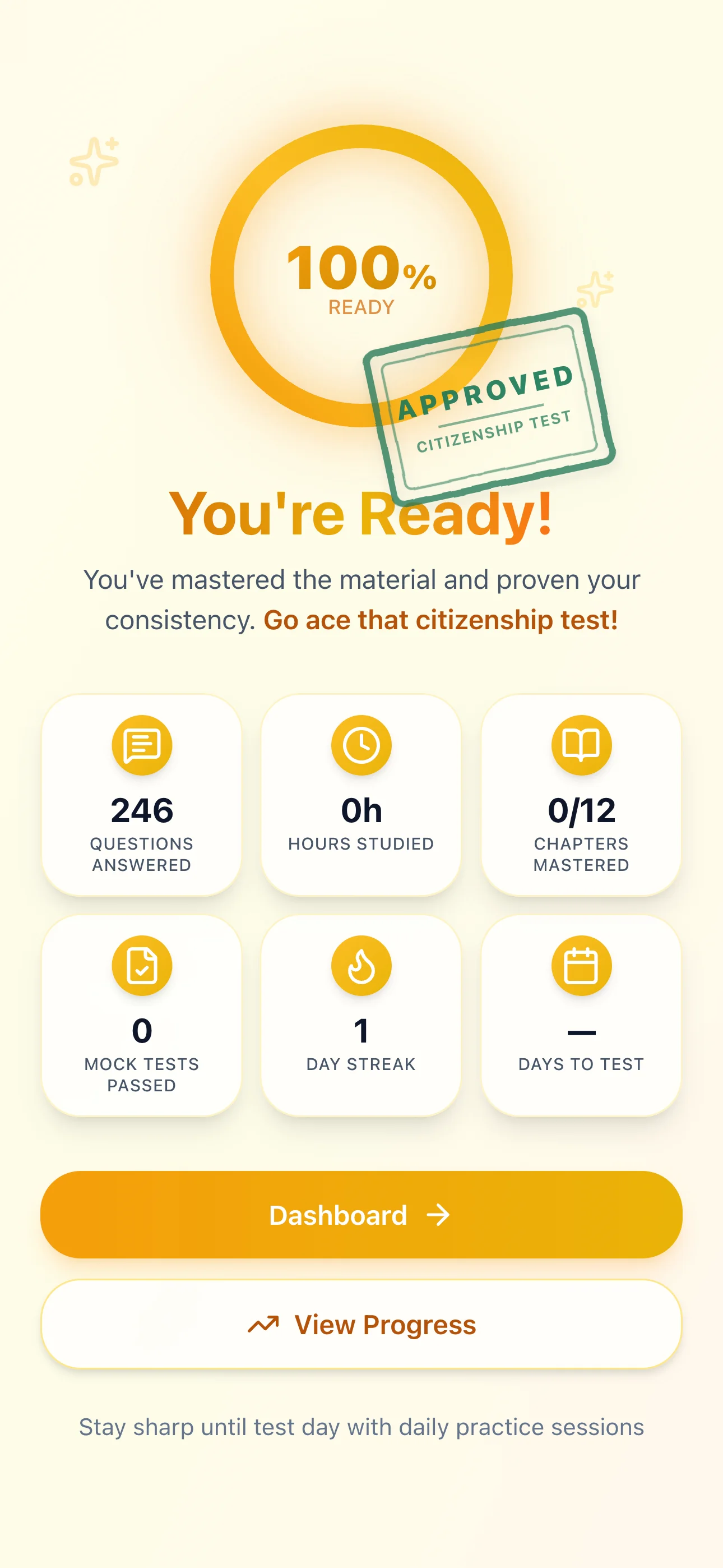Click the right arrow inside the Dashboard button
This screenshot has width=723, height=1568.
(439, 1215)
